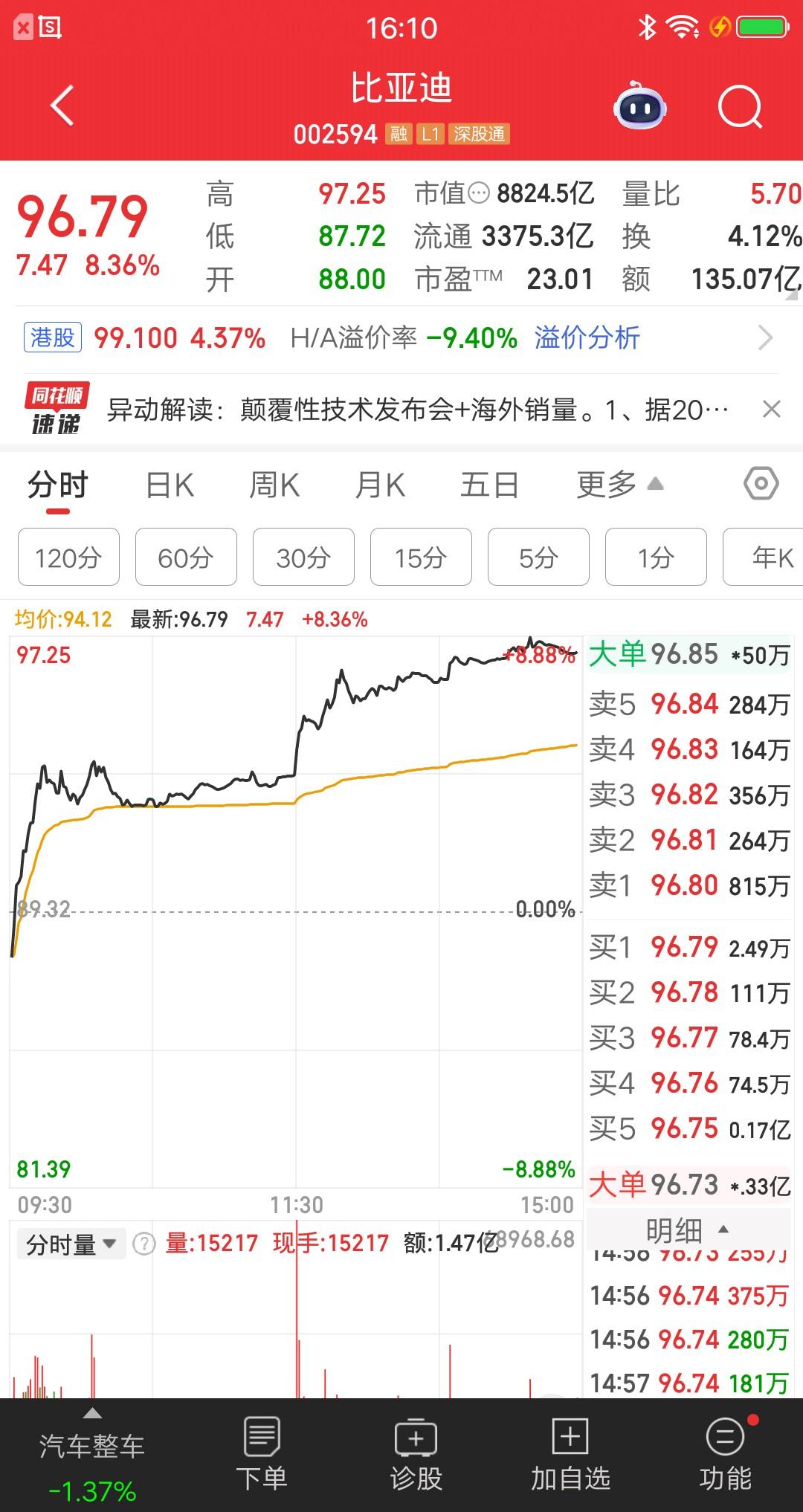Switch to the 五日 five-day chart tab
803x1512 pixels.
point(488,484)
